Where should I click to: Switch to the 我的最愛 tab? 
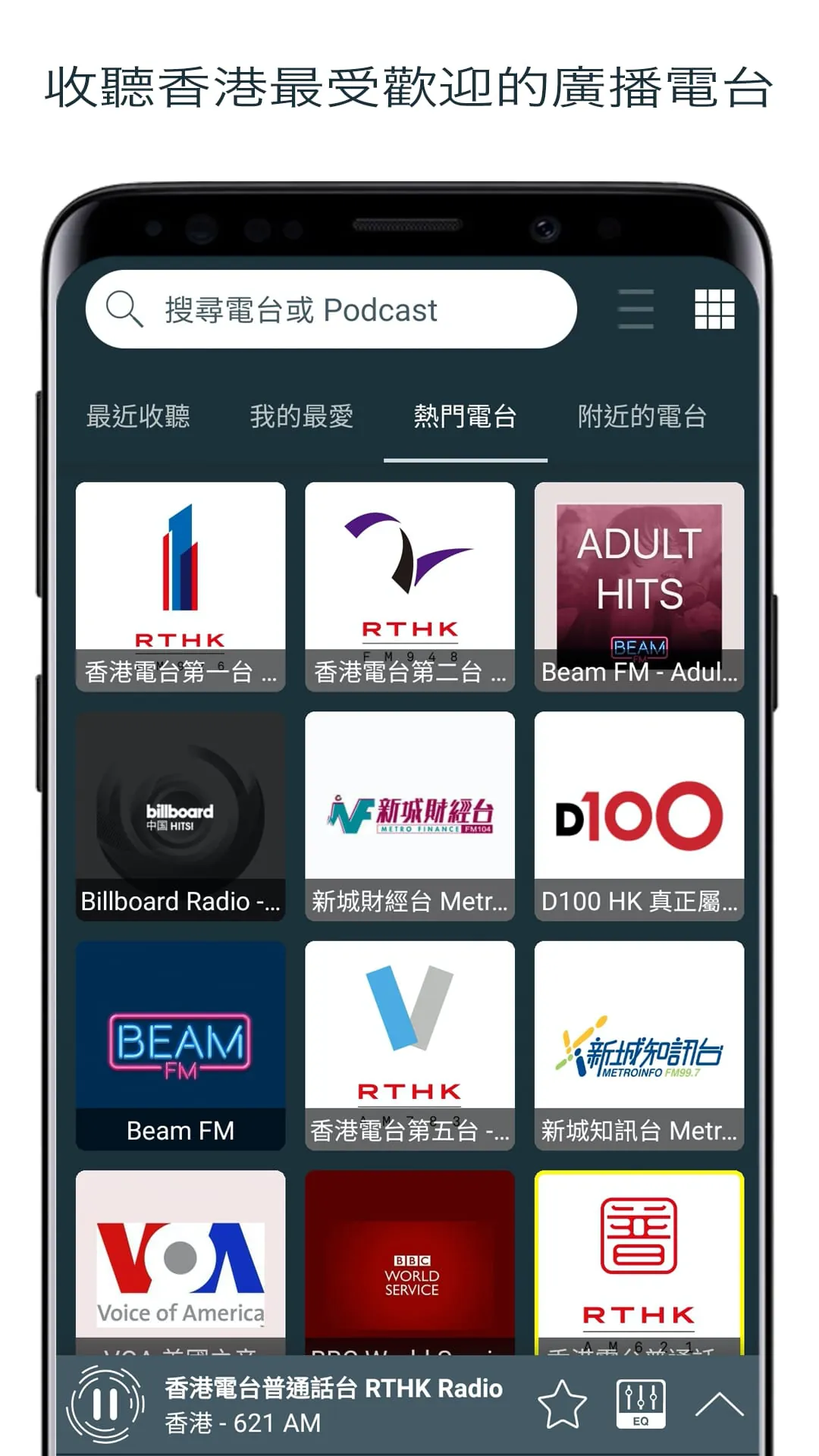coord(302,417)
